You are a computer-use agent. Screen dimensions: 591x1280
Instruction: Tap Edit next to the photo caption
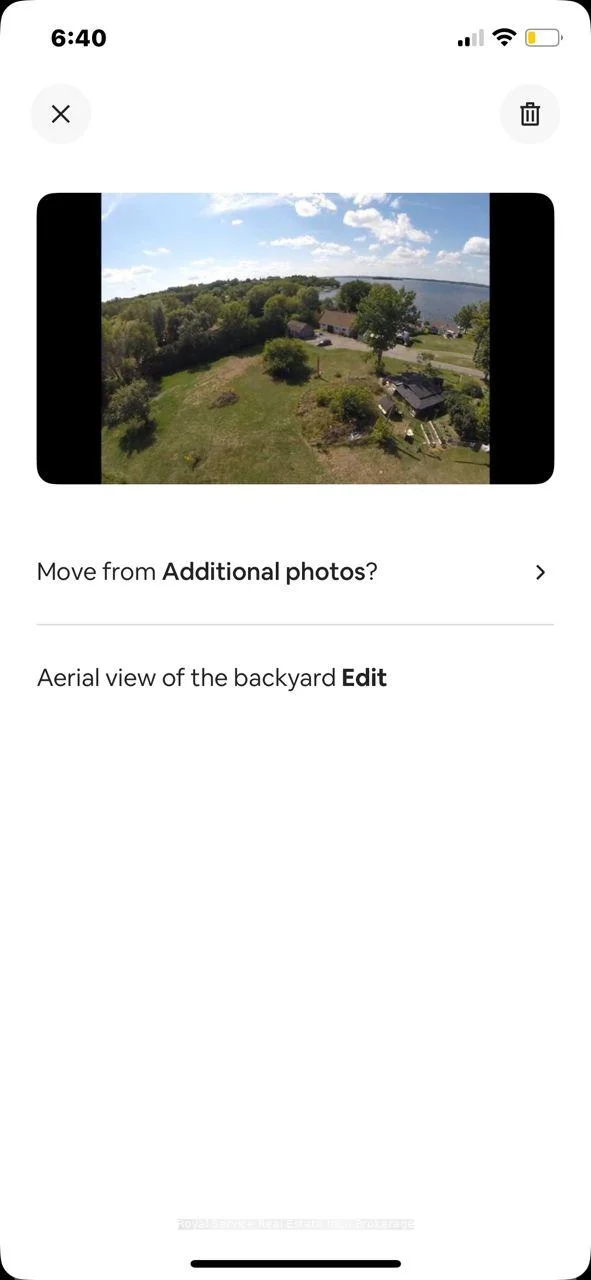(x=364, y=678)
